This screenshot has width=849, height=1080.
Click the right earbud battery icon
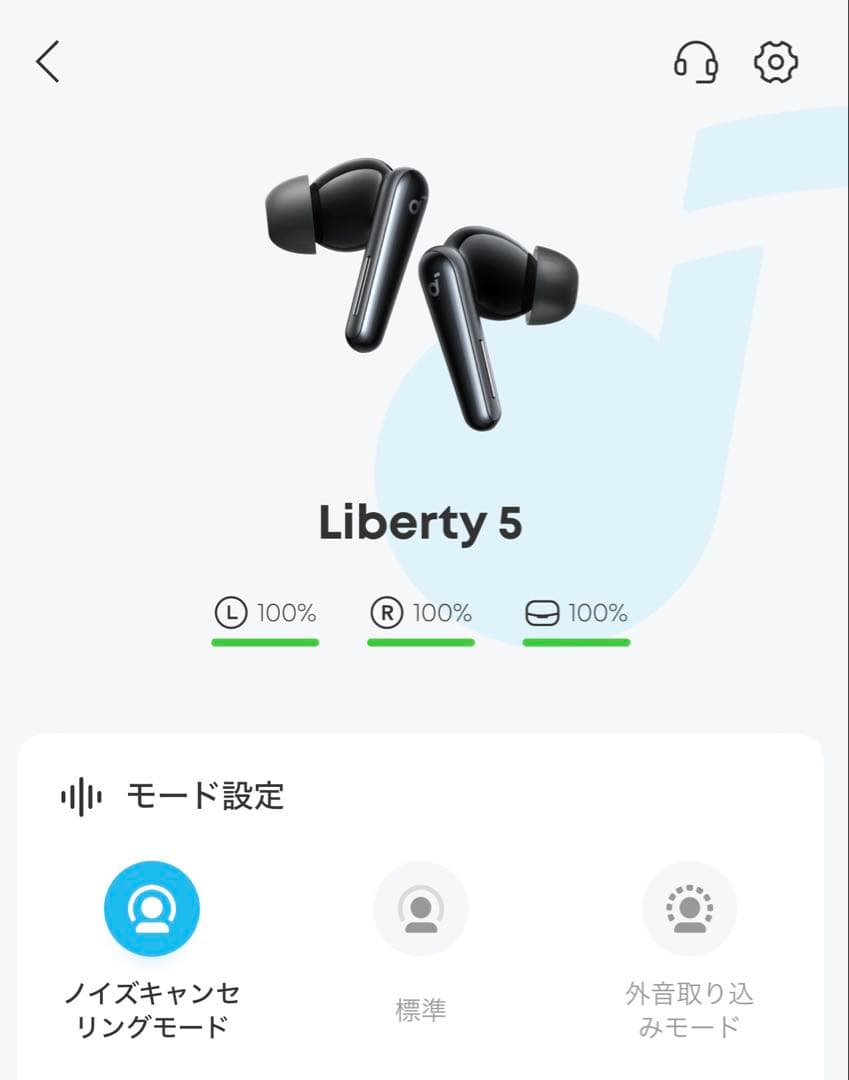(385, 613)
